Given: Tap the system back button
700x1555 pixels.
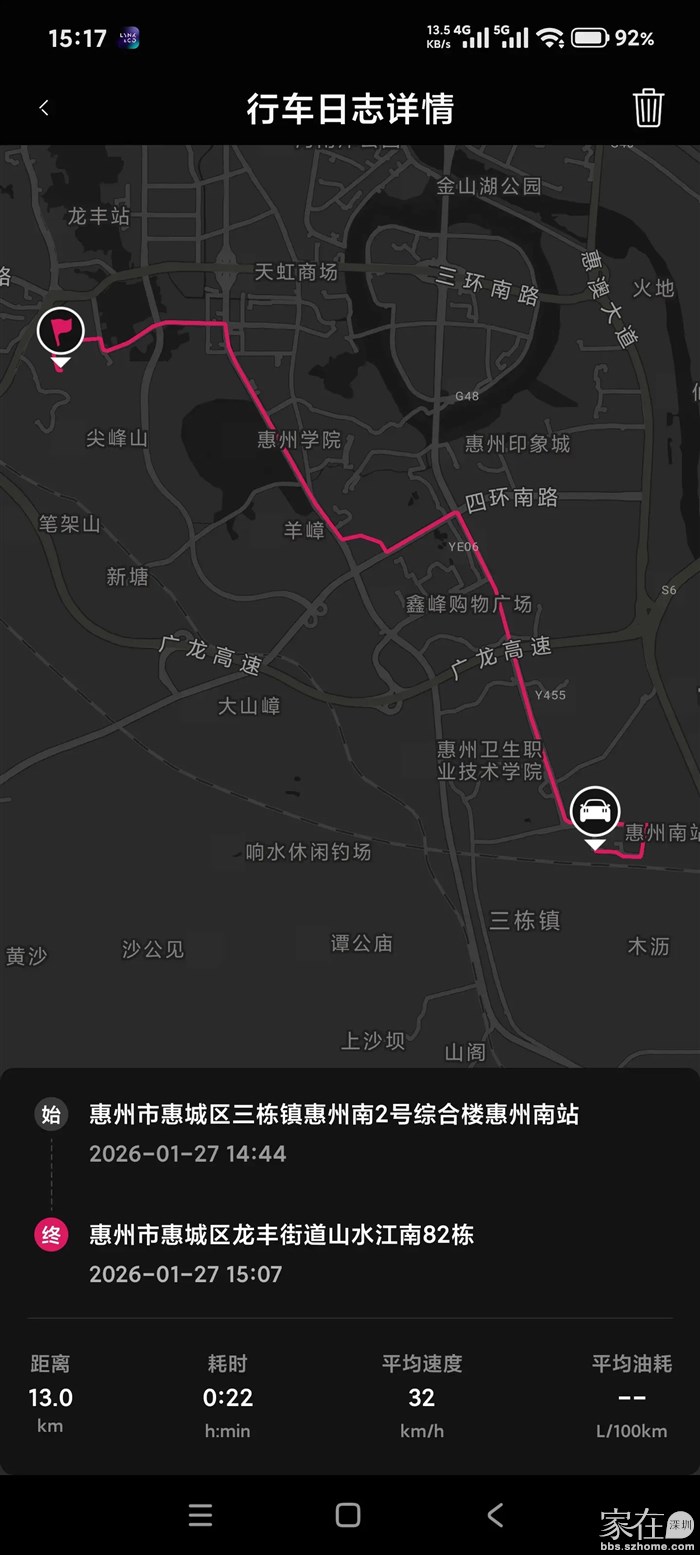Looking at the screenshot, I should point(495,1514).
